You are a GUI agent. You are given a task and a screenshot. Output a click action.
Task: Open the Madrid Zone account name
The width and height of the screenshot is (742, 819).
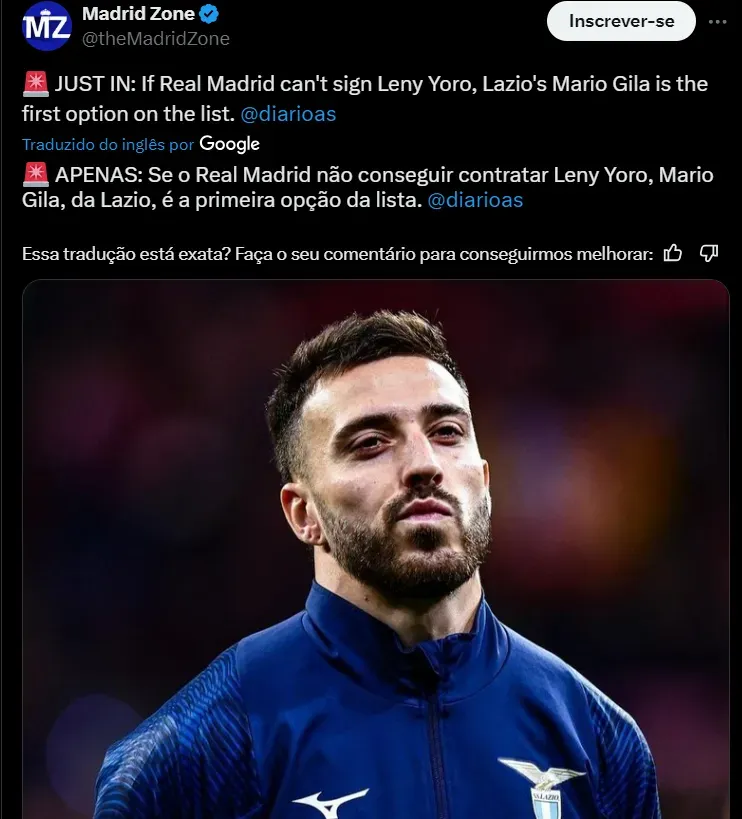coord(138,14)
